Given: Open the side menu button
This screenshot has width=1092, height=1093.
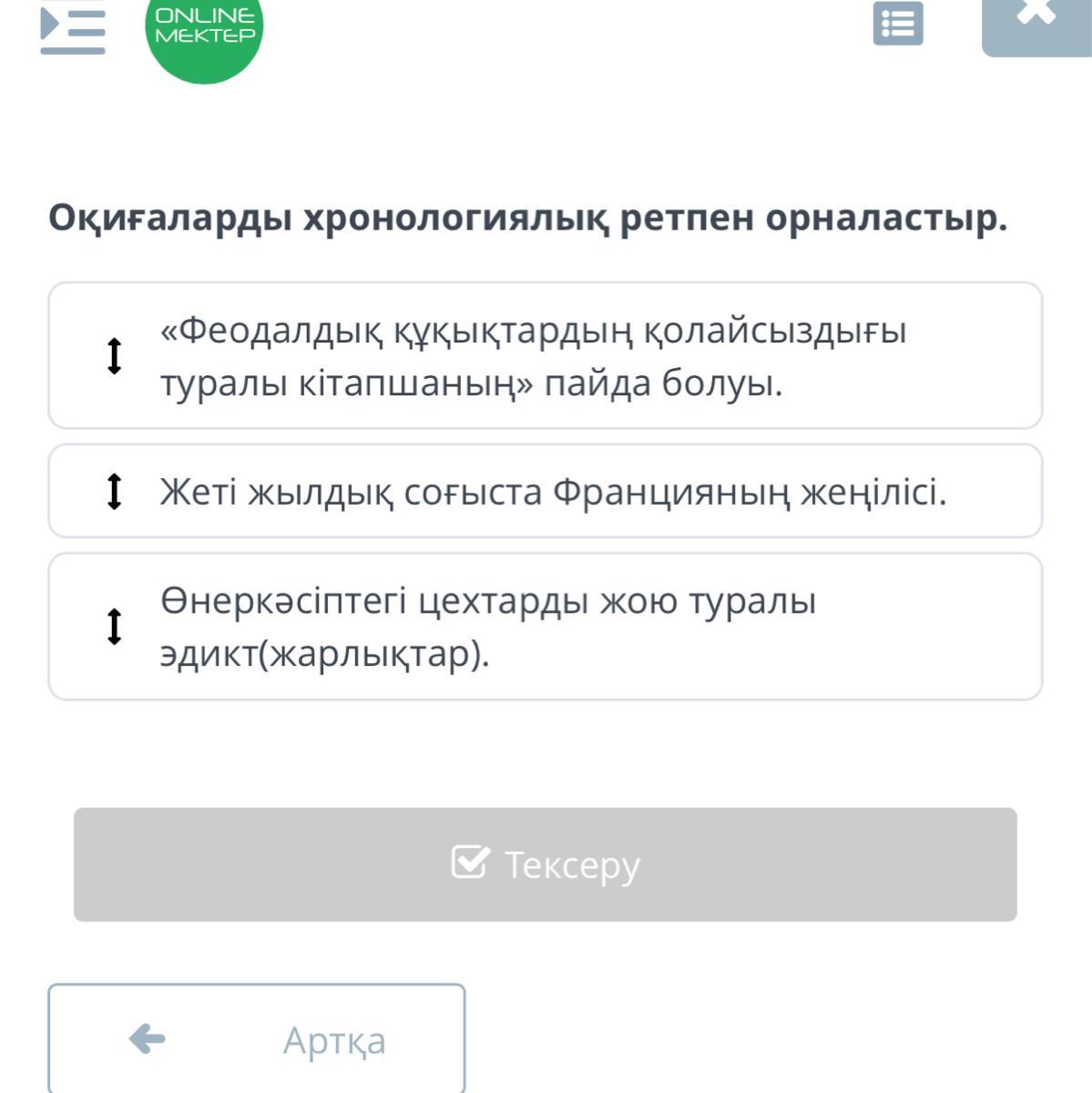Looking at the screenshot, I should 73,27.
